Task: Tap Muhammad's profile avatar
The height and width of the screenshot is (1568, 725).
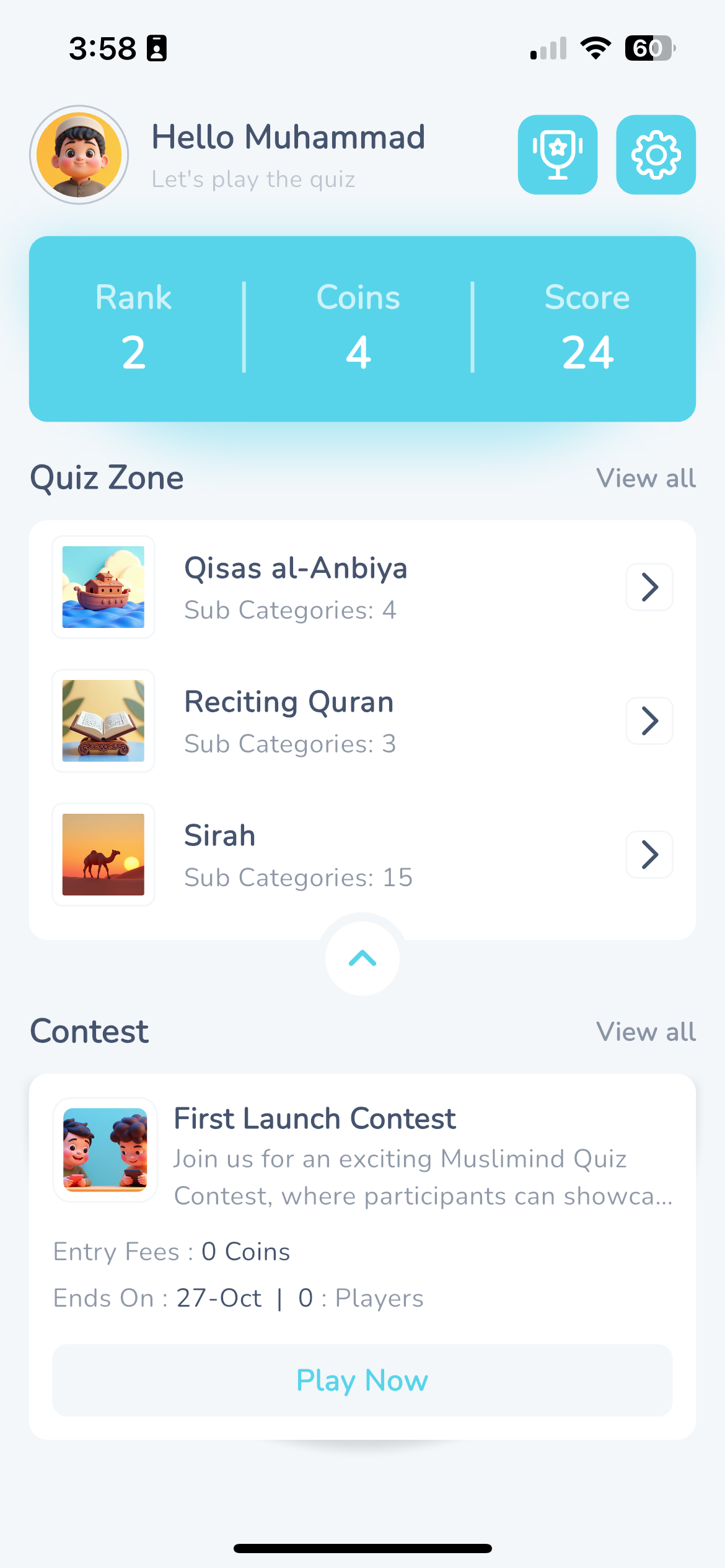Action: click(x=79, y=155)
